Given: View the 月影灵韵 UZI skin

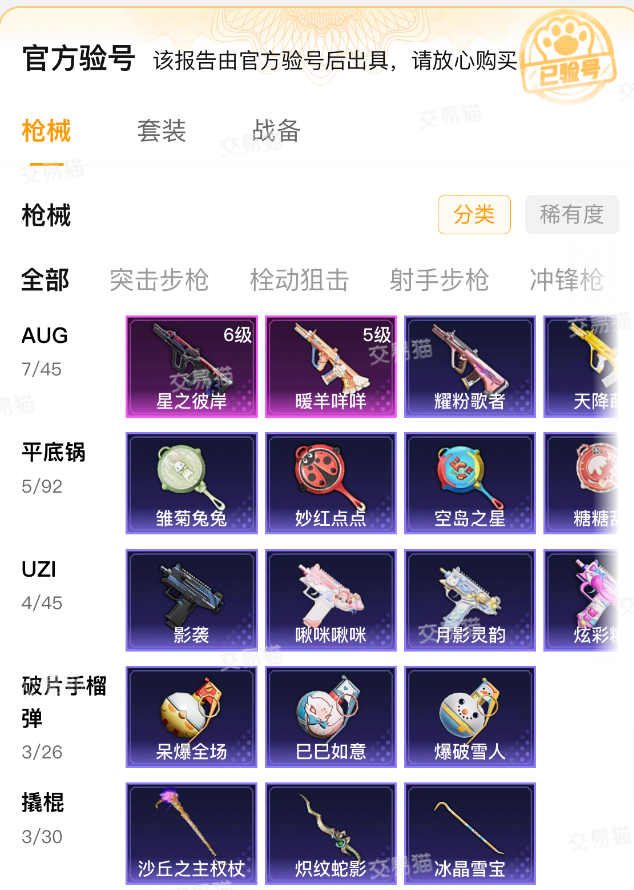Looking at the screenshot, I should pos(470,600).
